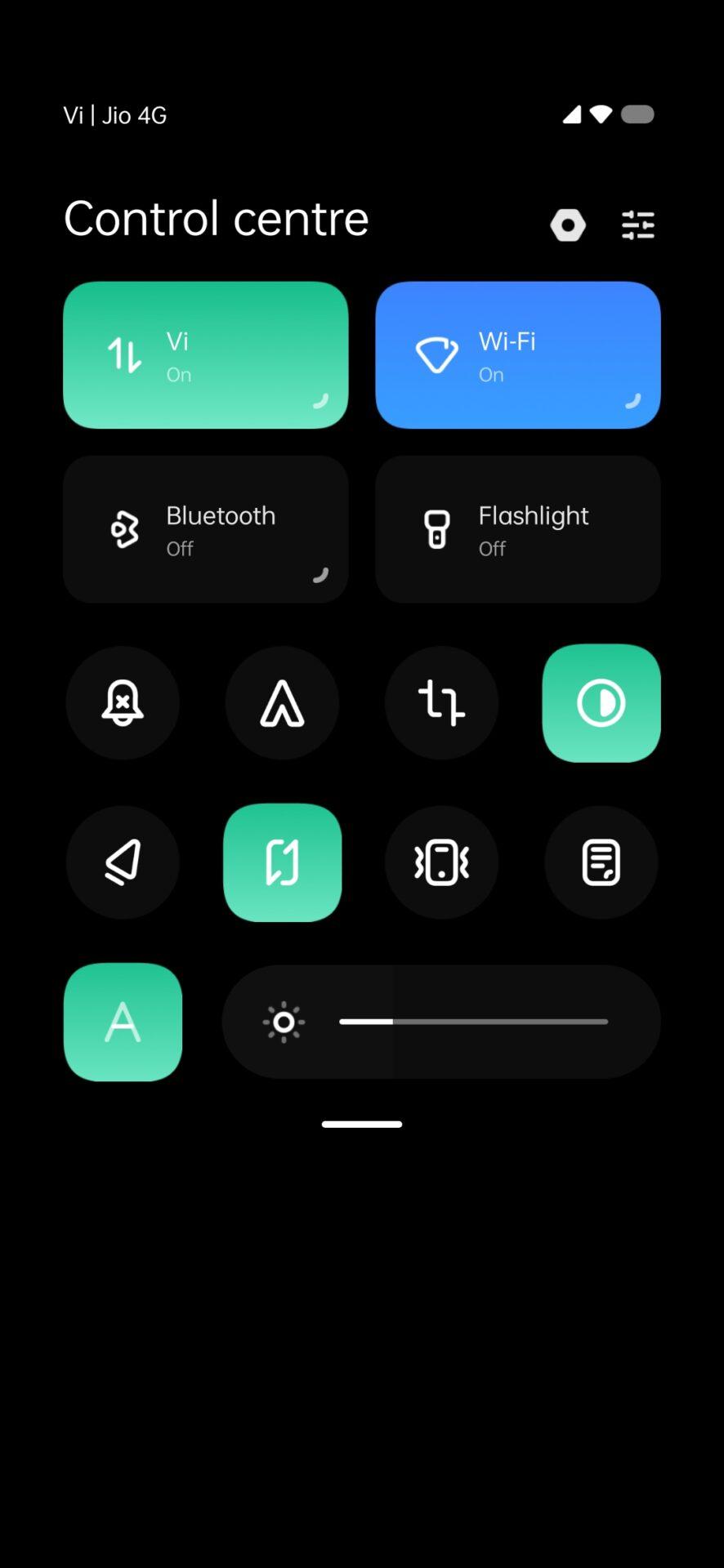
Task: Disable the auto-rotate toggle
Action: coord(283,862)
